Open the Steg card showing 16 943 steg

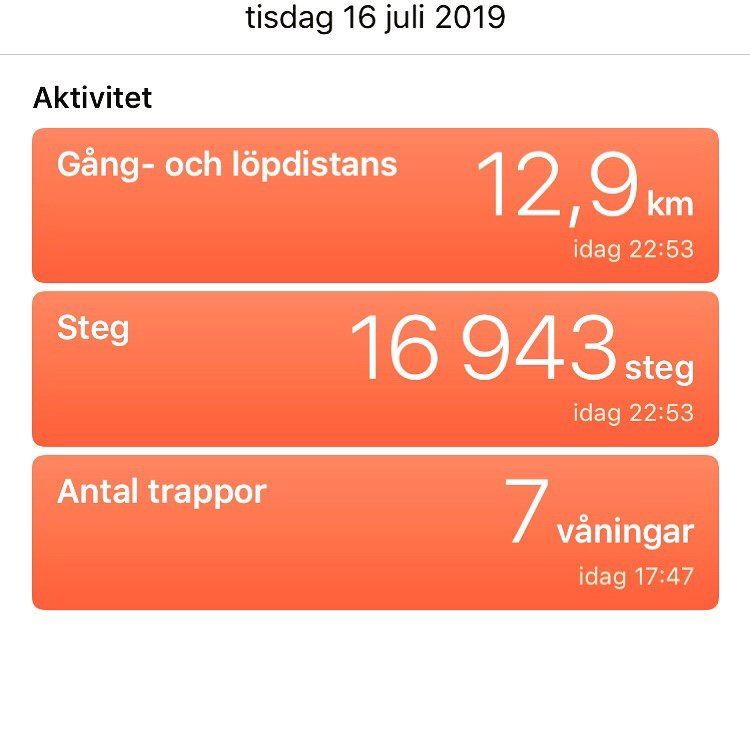coord(375,368)
